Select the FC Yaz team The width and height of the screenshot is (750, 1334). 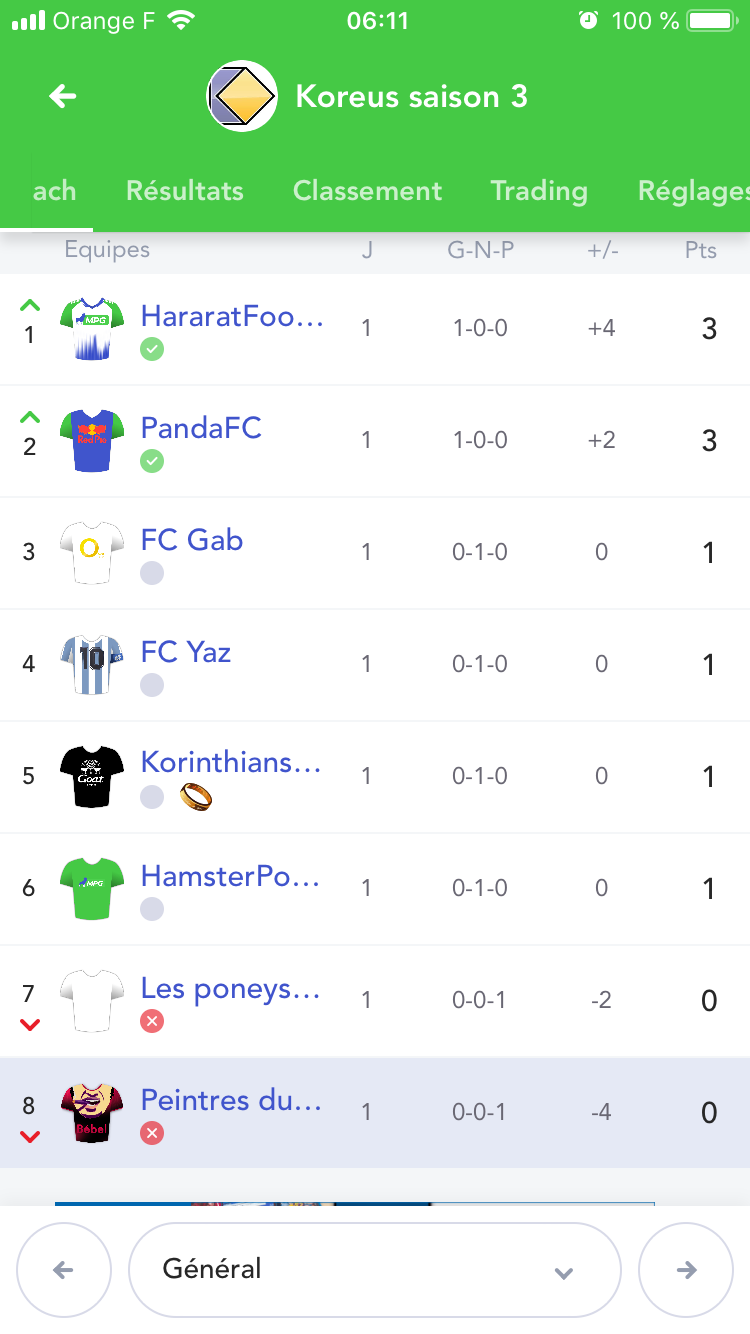pos(375,665)
